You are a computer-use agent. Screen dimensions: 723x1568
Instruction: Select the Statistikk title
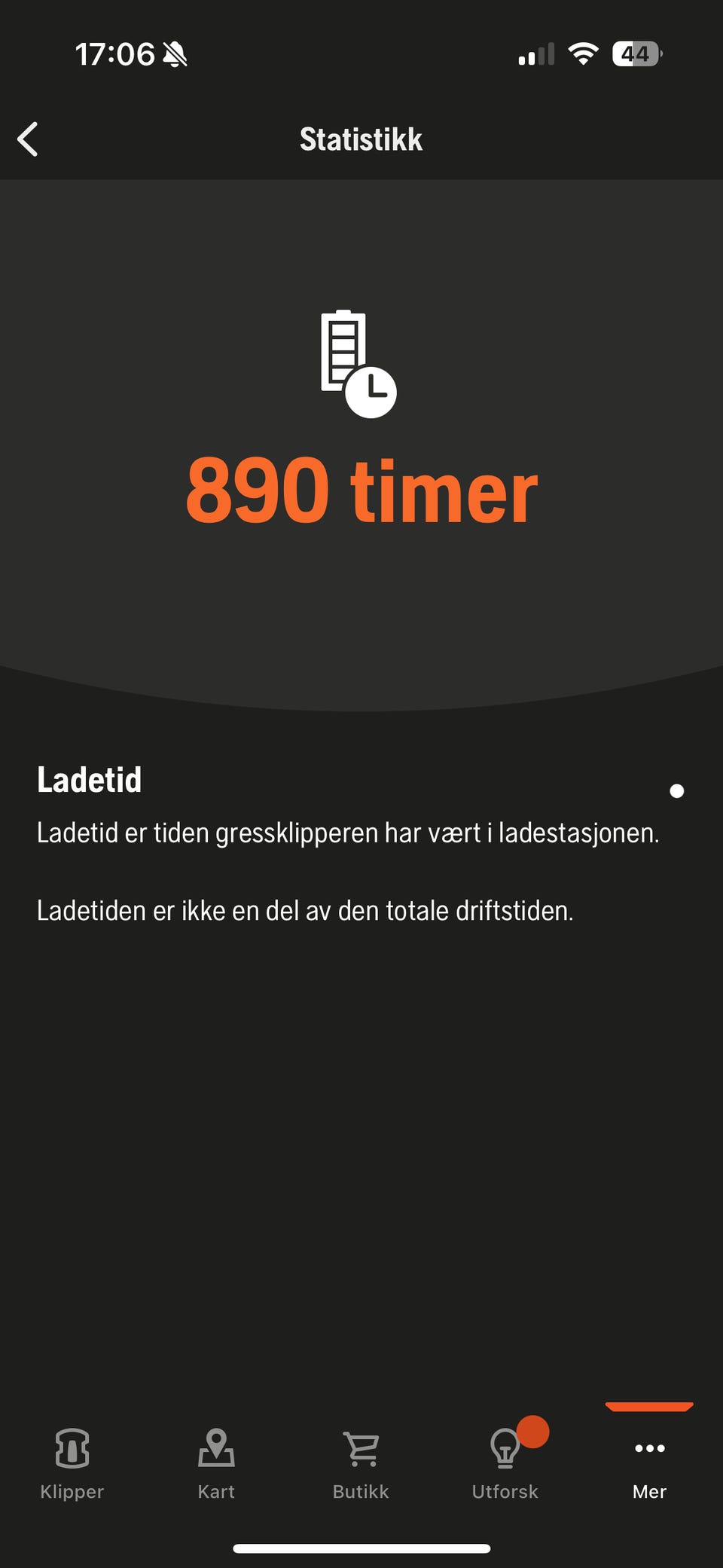(x=361, y=139)
